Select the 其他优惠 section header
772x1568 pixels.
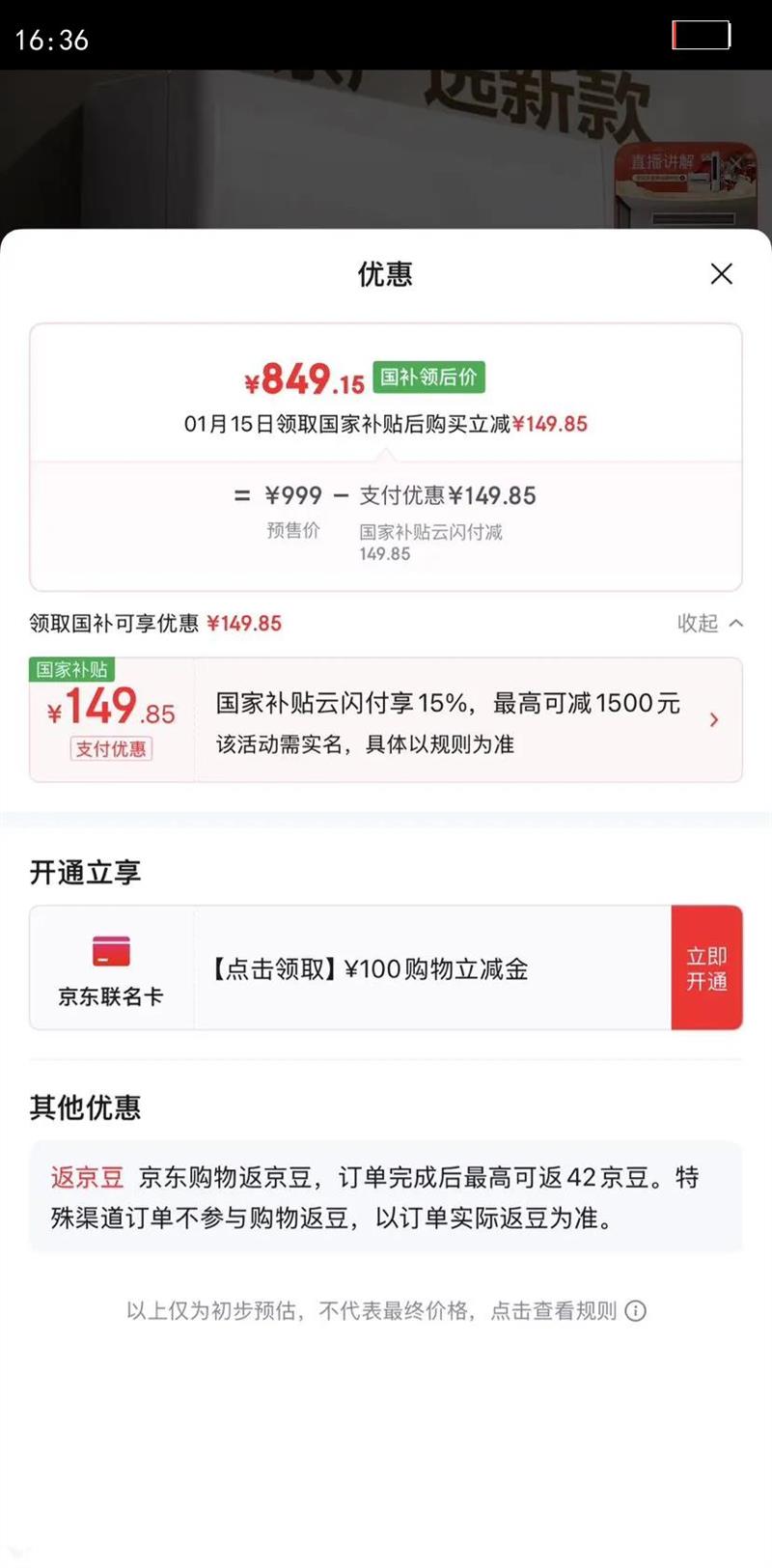85,1108
